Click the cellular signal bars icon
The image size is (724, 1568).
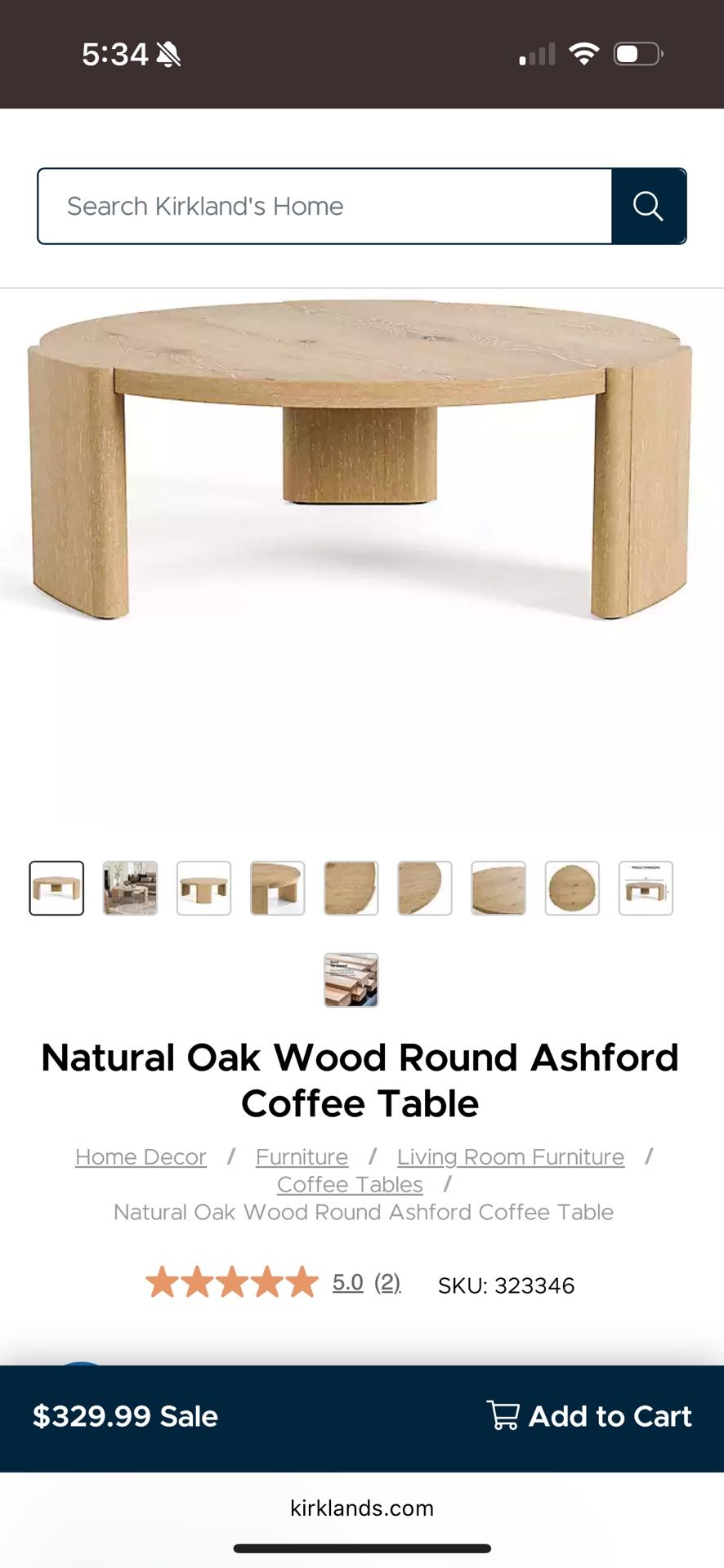tap(537, 54)
